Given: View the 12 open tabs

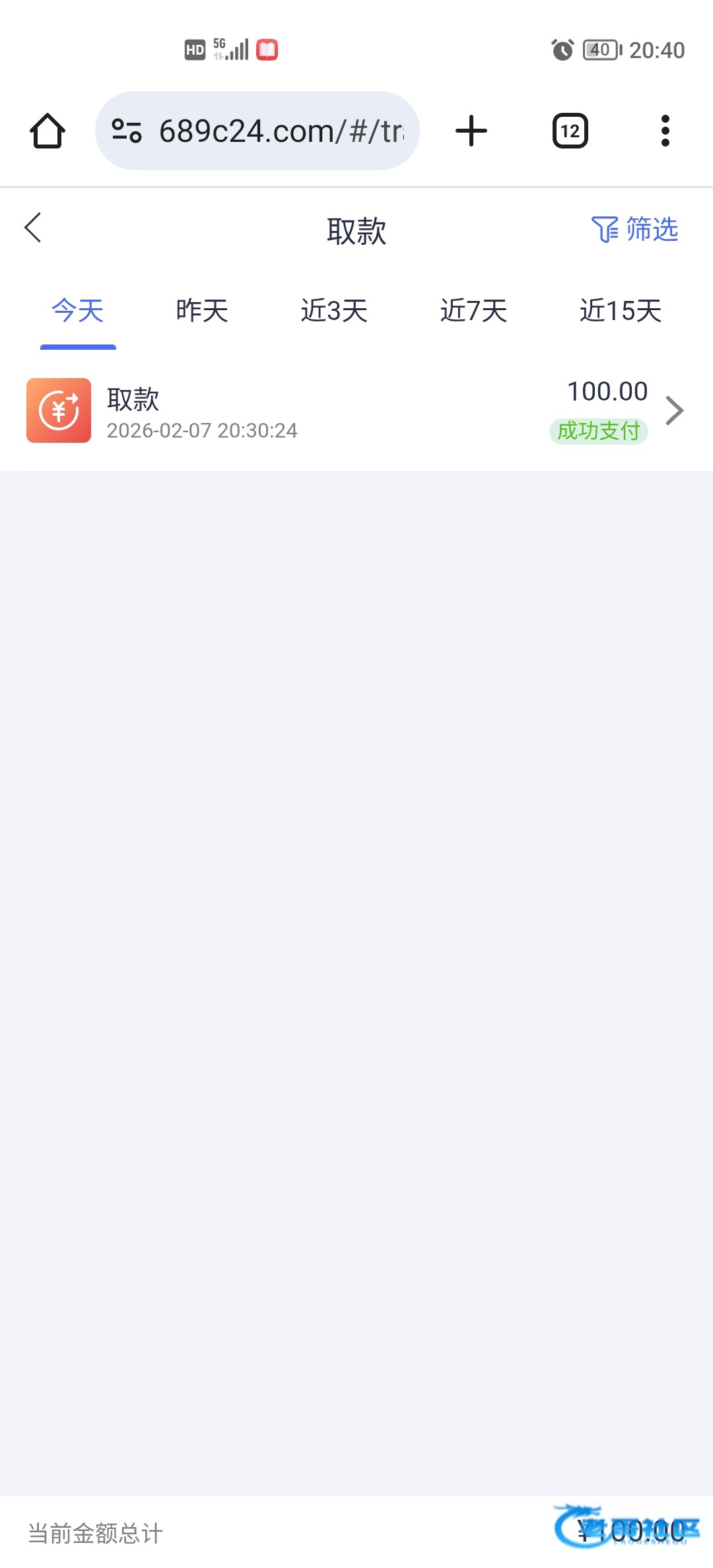Looking at the screenshot, I should tap(570, 131).
